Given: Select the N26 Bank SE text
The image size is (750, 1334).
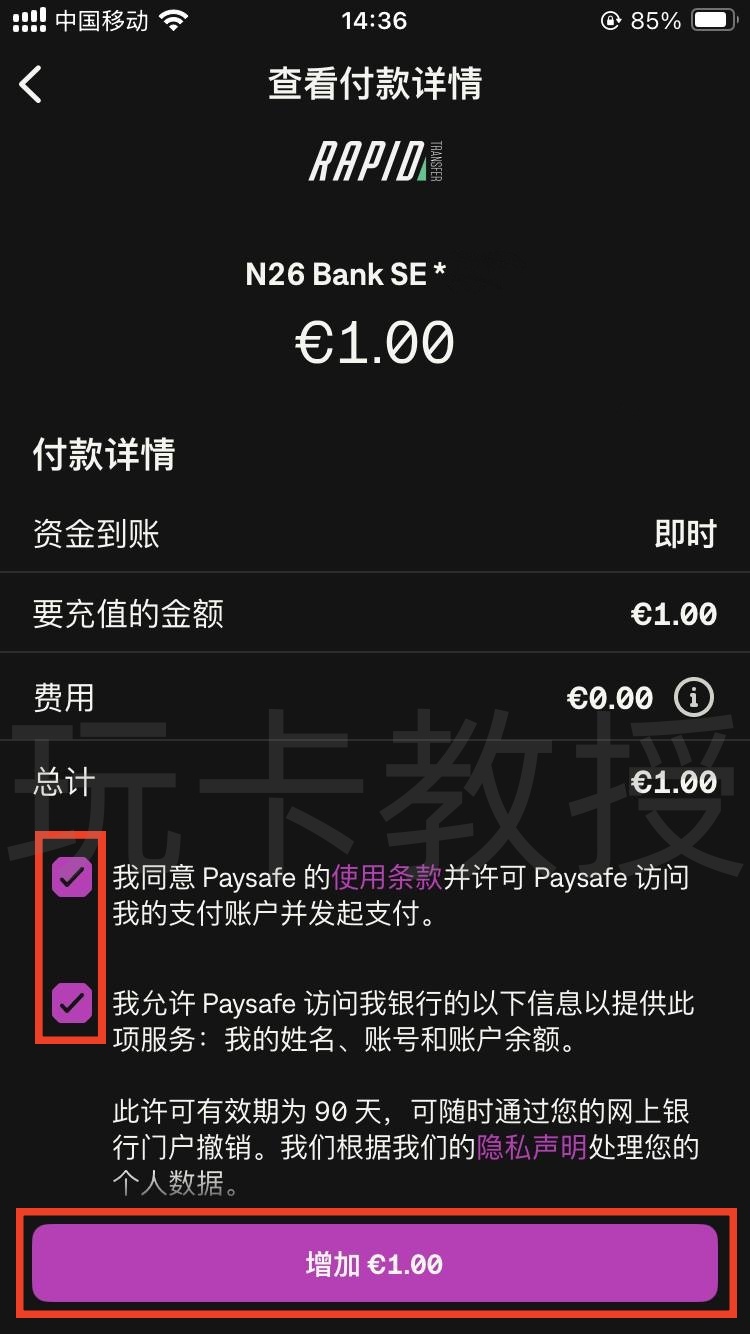Looking at the screenshot, I should click(x=347, y=274).
